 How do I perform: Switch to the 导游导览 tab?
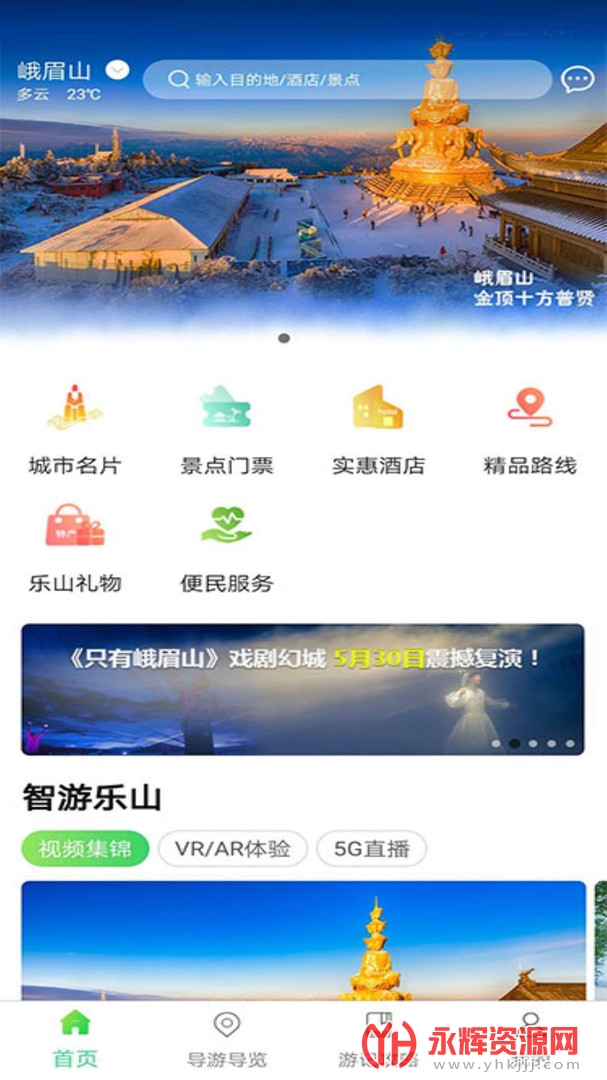pos(227,1040)
